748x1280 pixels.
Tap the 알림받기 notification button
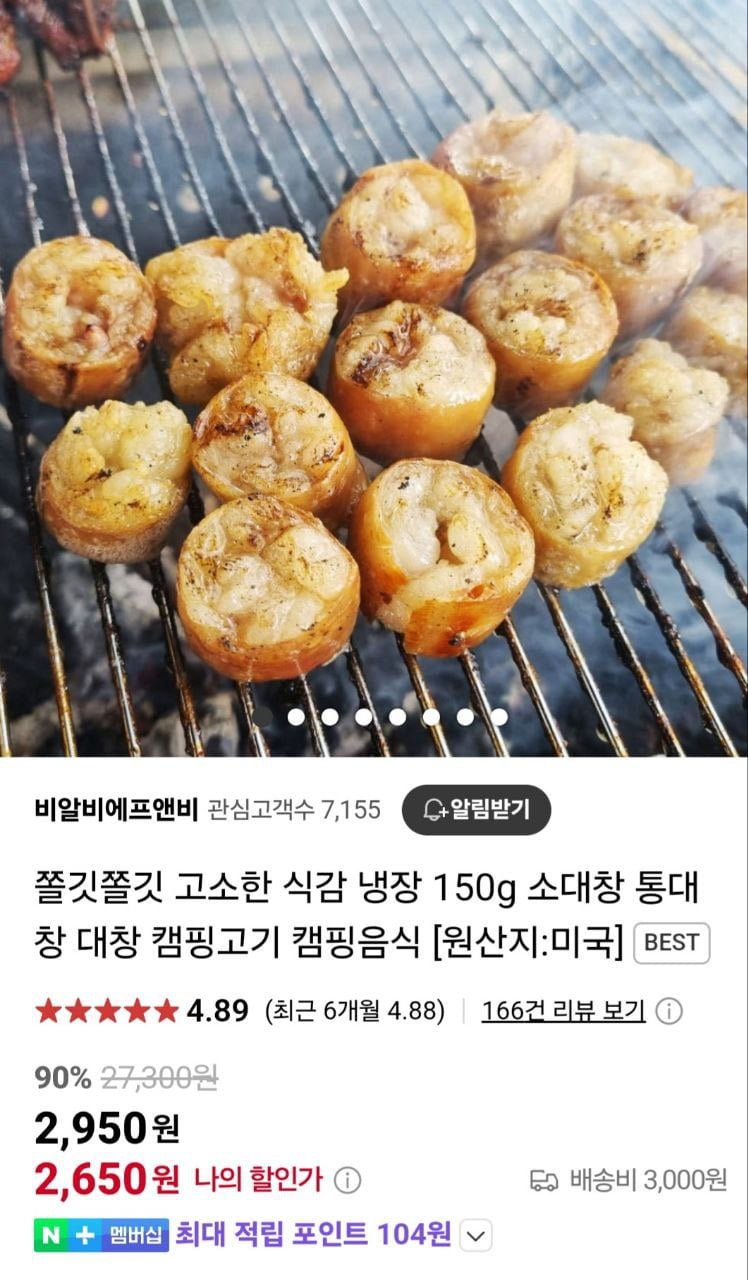[x=476, y=809]
